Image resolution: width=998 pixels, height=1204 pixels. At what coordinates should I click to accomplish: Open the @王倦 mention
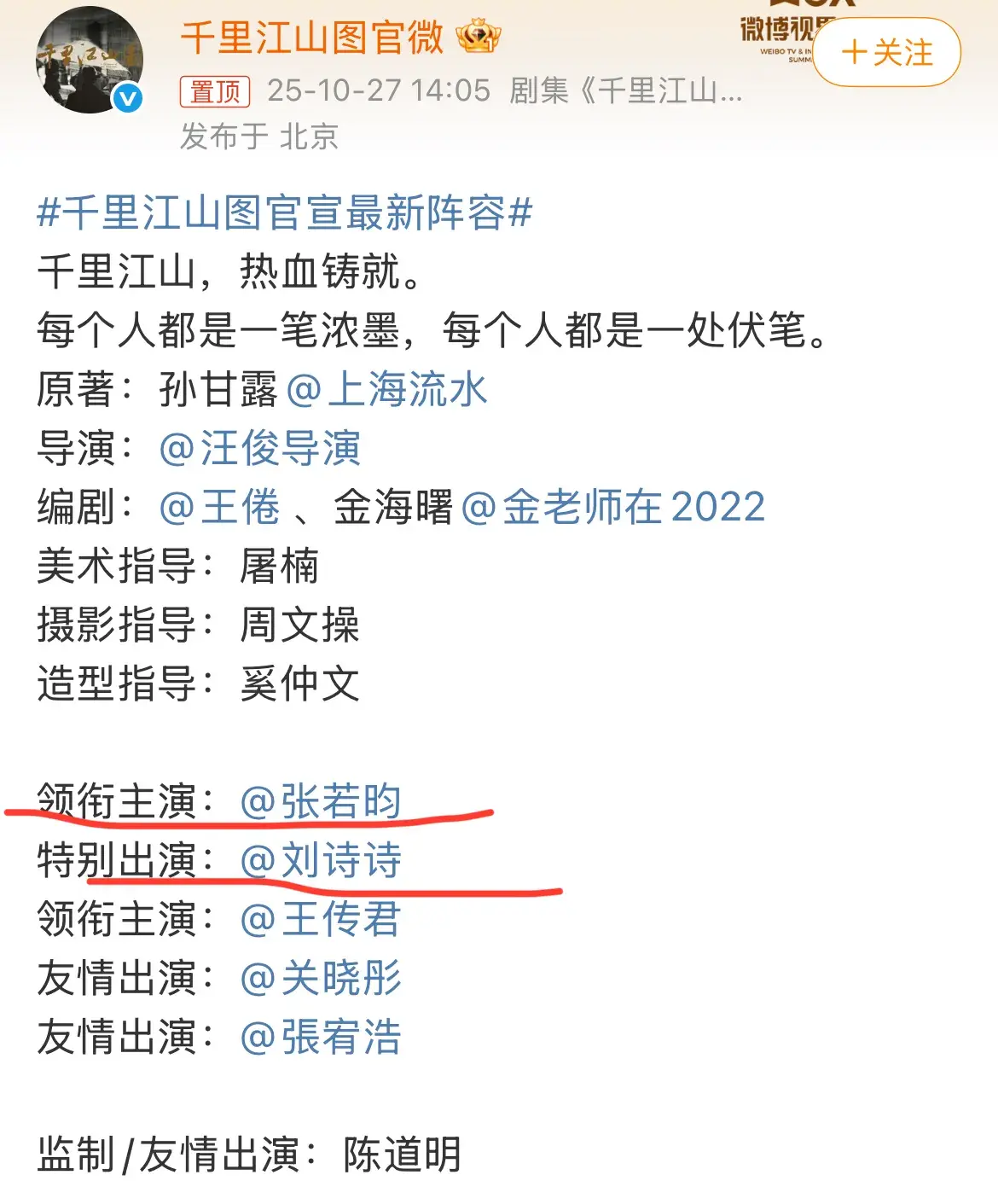(219, 508)
